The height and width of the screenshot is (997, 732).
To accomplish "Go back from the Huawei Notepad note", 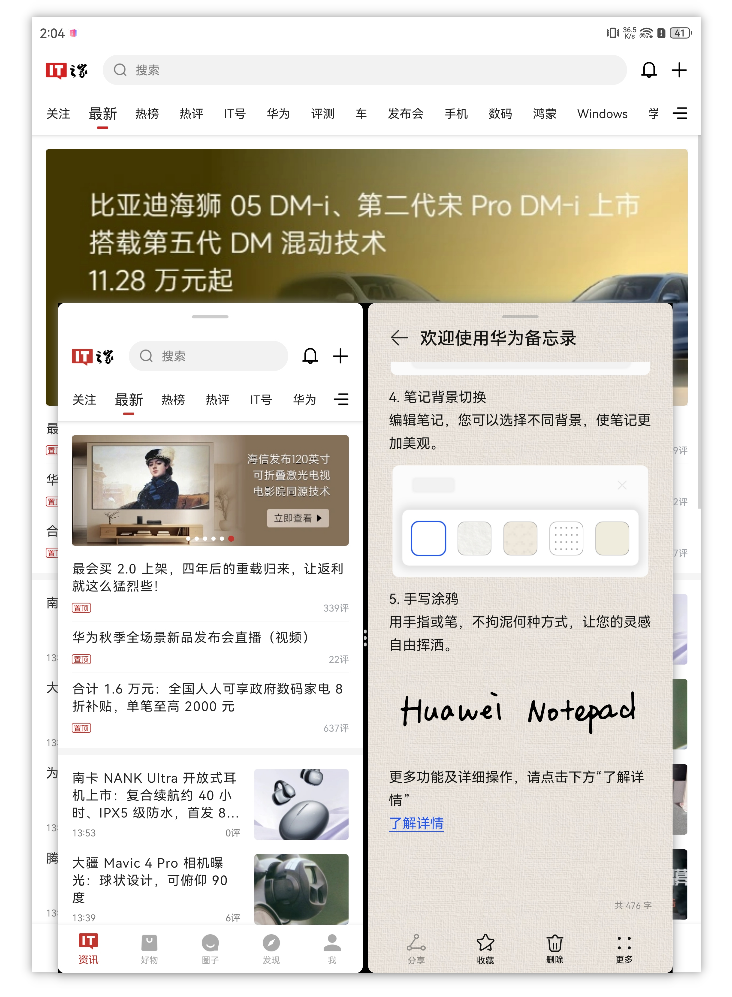I will (x=399, y=338).
